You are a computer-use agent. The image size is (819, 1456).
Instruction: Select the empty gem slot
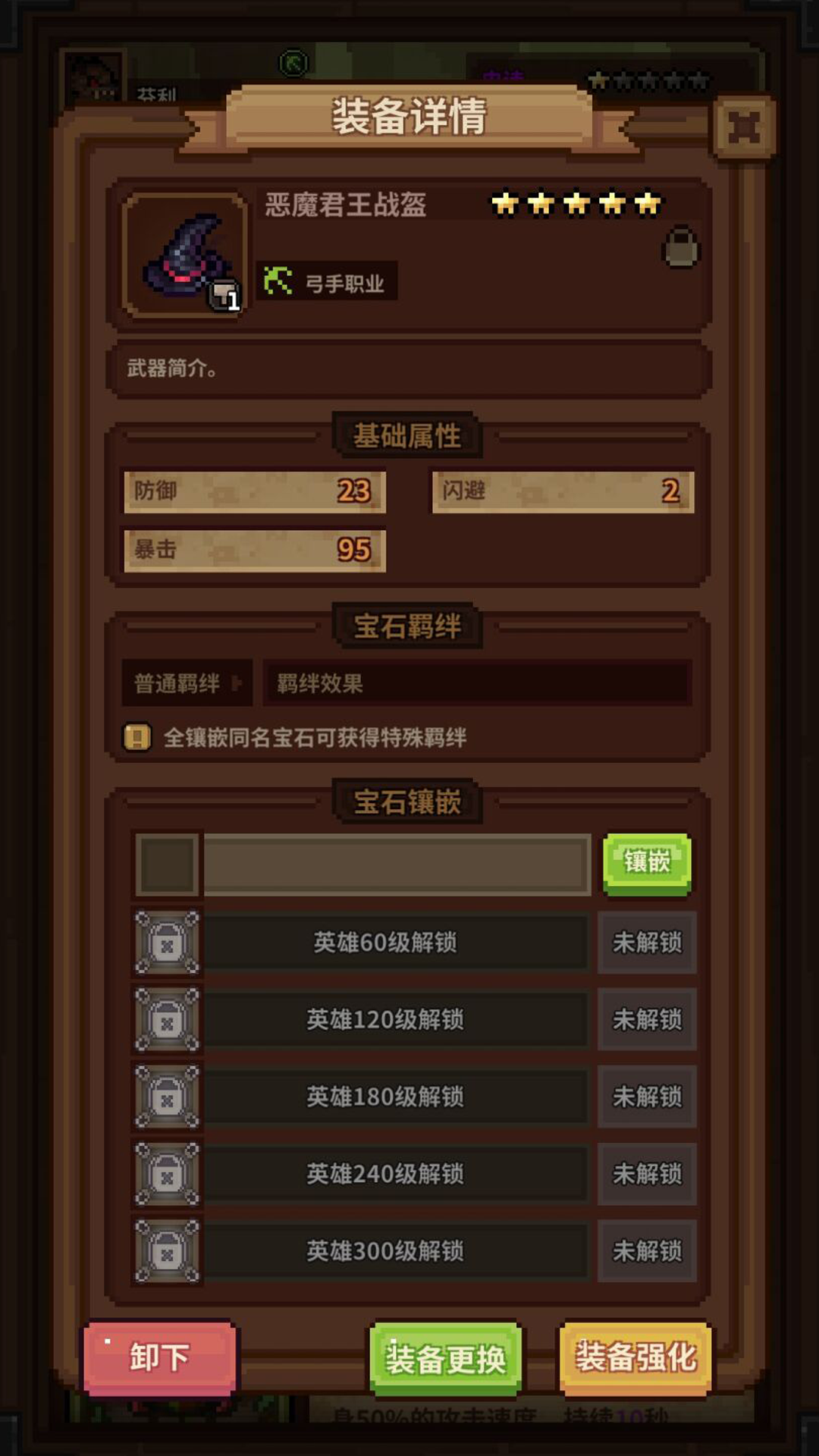coord(168,864)
